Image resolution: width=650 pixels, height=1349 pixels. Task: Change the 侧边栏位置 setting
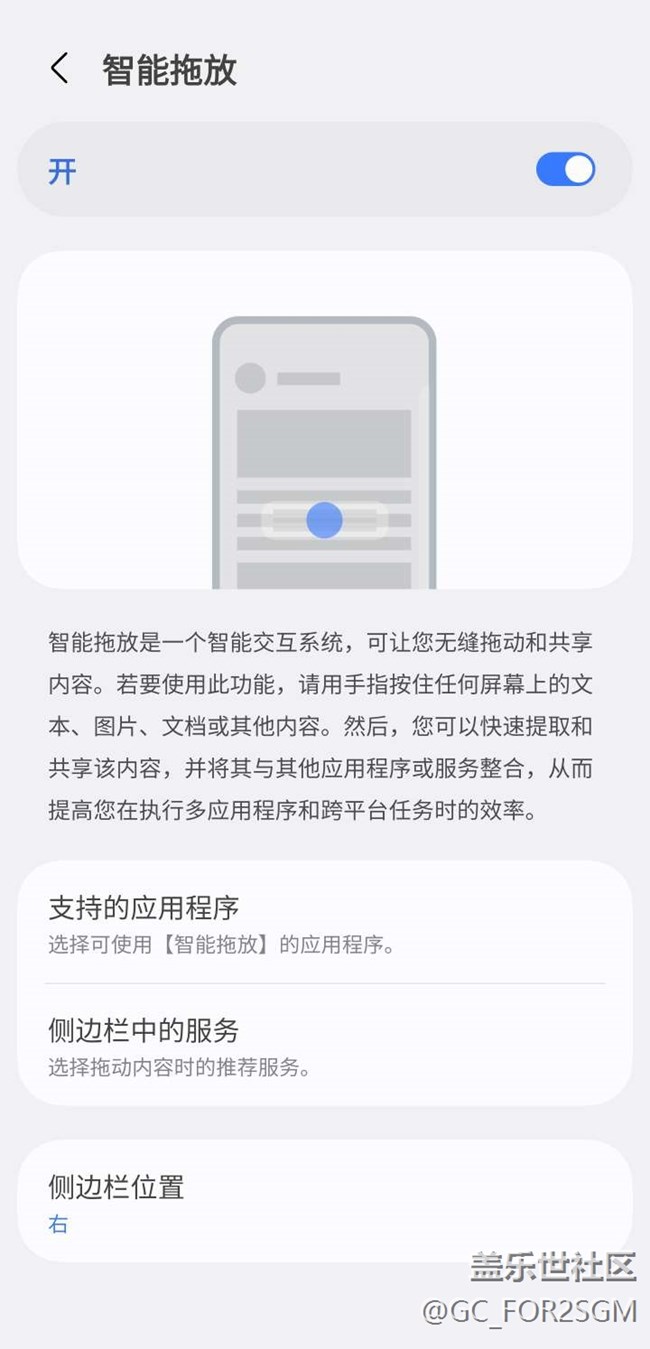click(324, 1202)
